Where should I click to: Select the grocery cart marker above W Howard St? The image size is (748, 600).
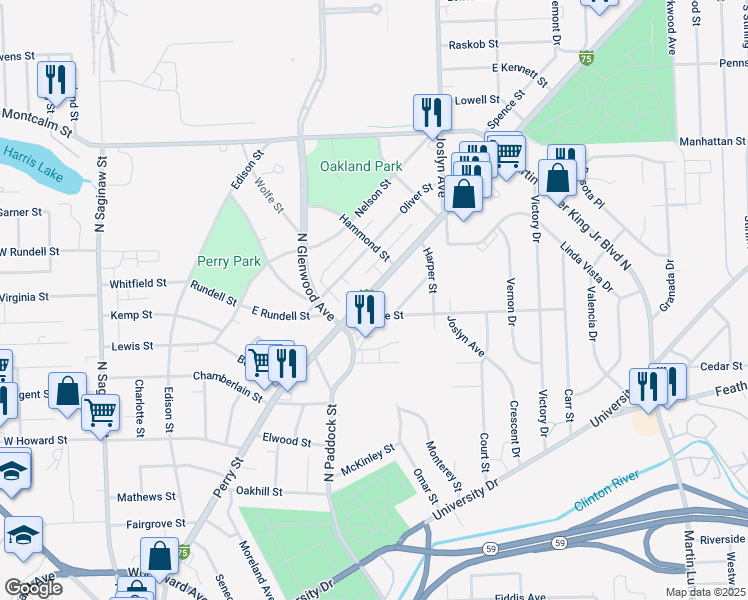coord(101,413)
